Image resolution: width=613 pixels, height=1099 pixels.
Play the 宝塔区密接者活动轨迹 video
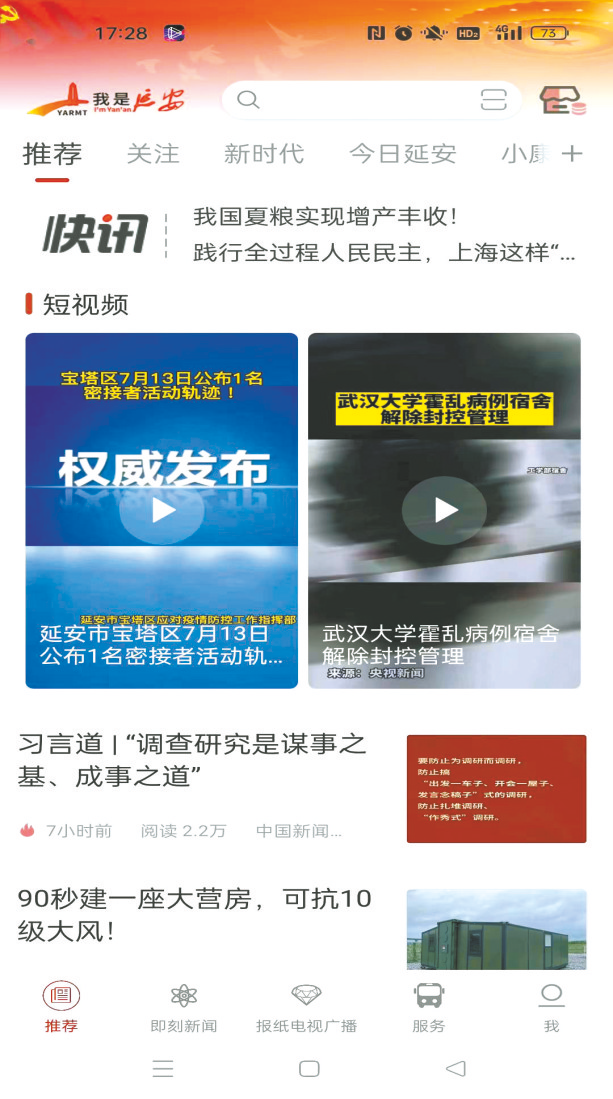(162, 510)
